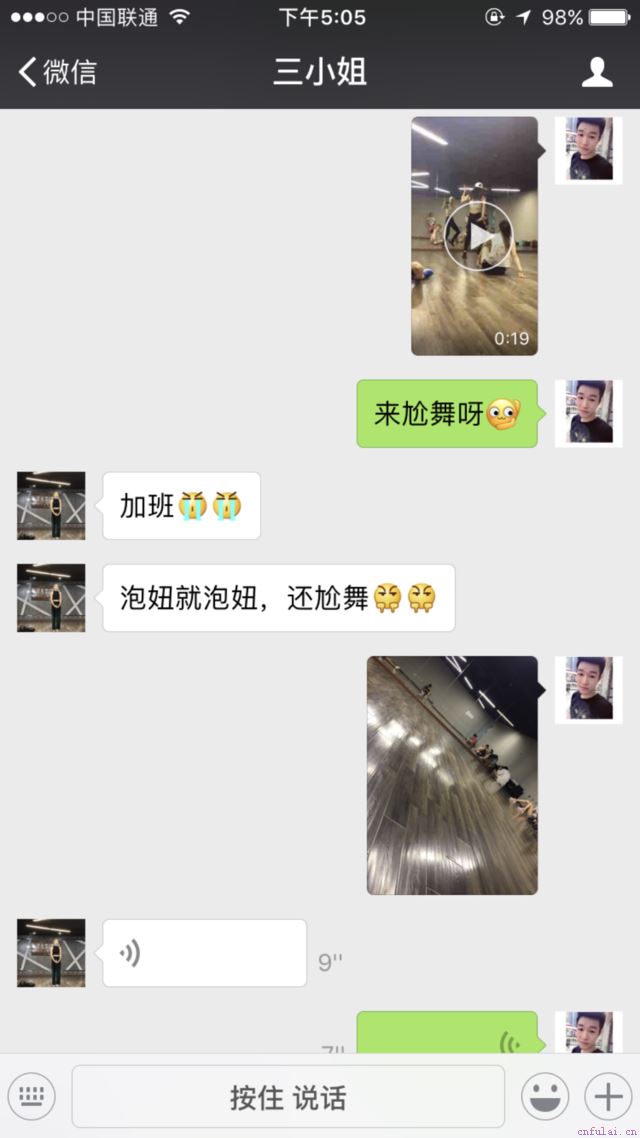Open the sent dance studio photo
640x1138 pixels.
[452, 775]
